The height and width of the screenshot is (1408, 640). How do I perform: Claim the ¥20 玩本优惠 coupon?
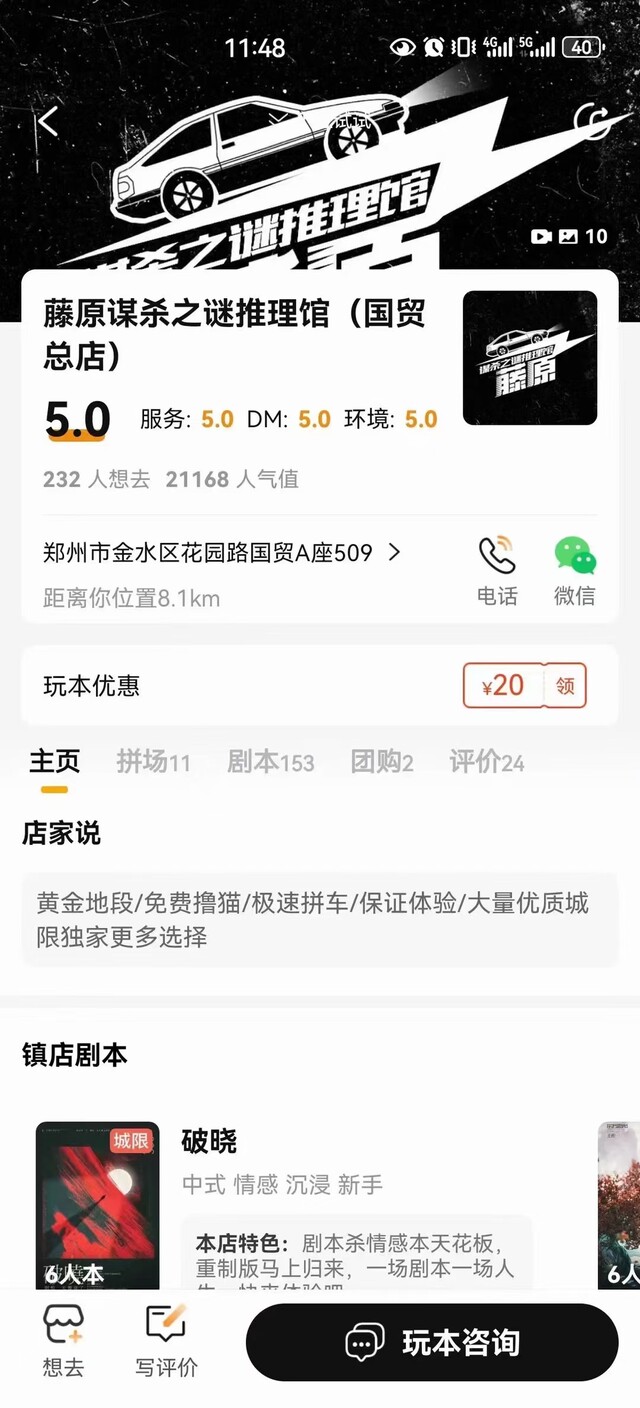565,686
